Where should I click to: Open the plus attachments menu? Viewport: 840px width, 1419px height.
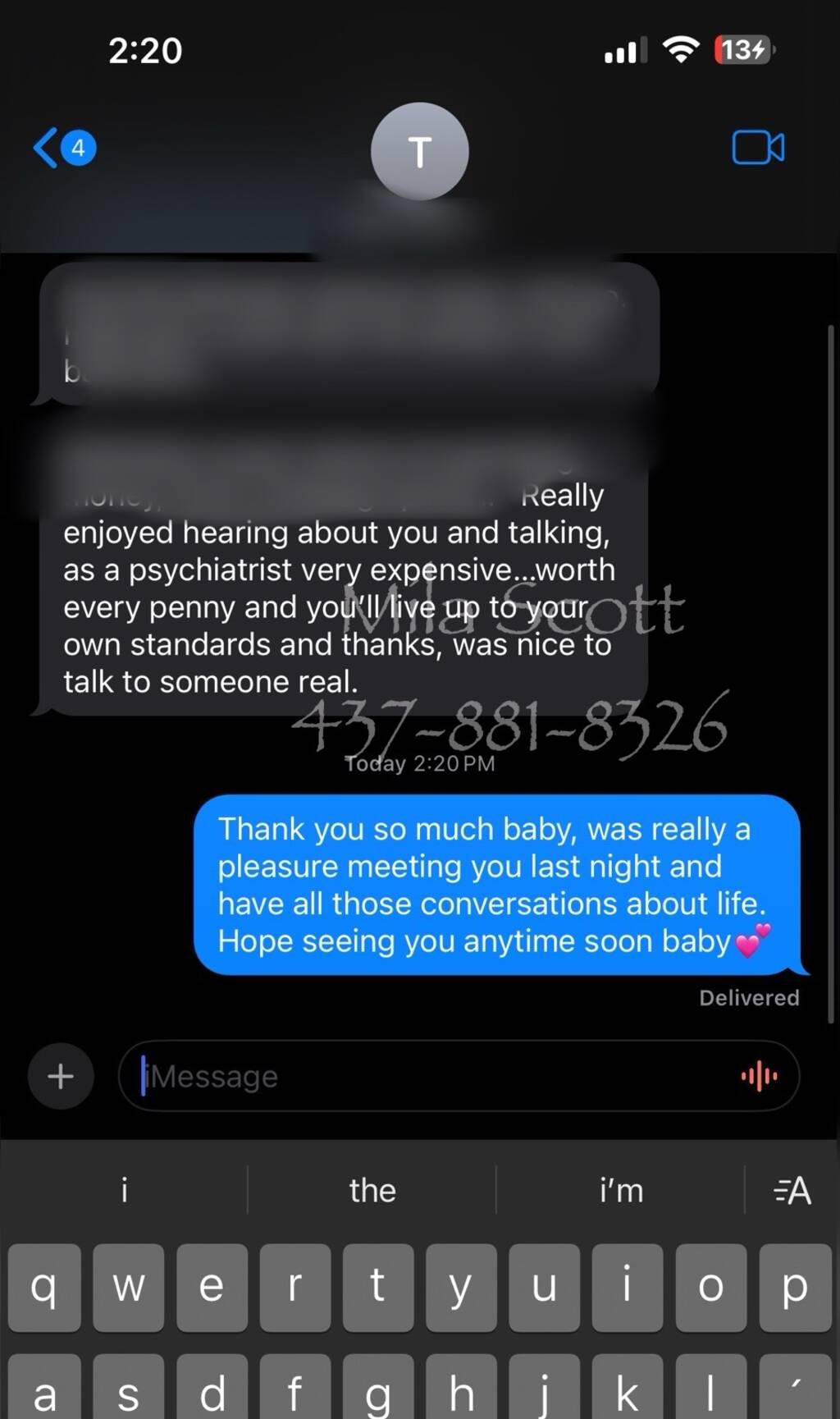[61, 1076]
